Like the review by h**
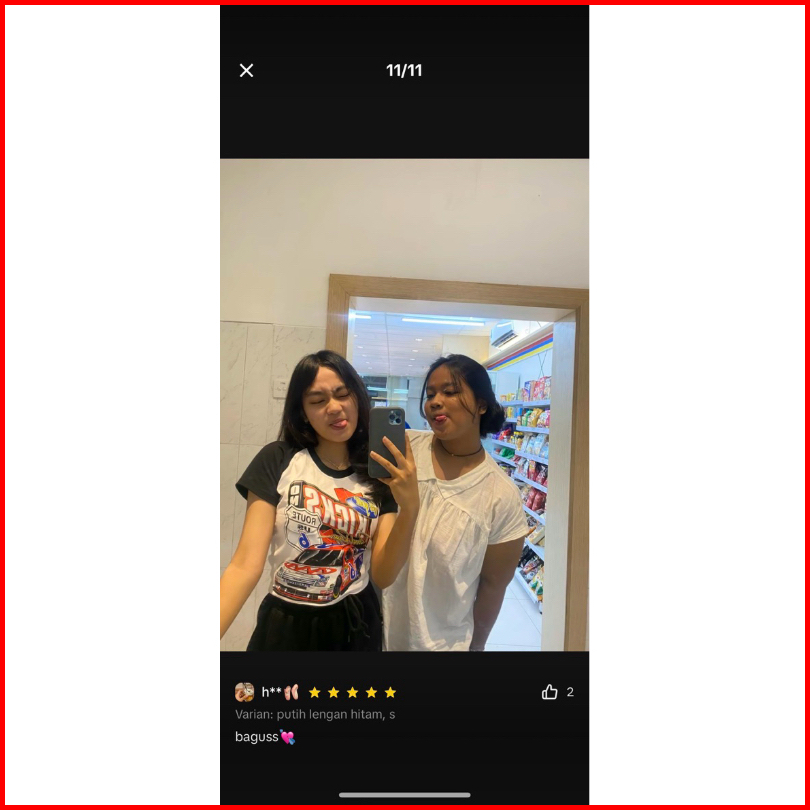 tap(549, 692)
